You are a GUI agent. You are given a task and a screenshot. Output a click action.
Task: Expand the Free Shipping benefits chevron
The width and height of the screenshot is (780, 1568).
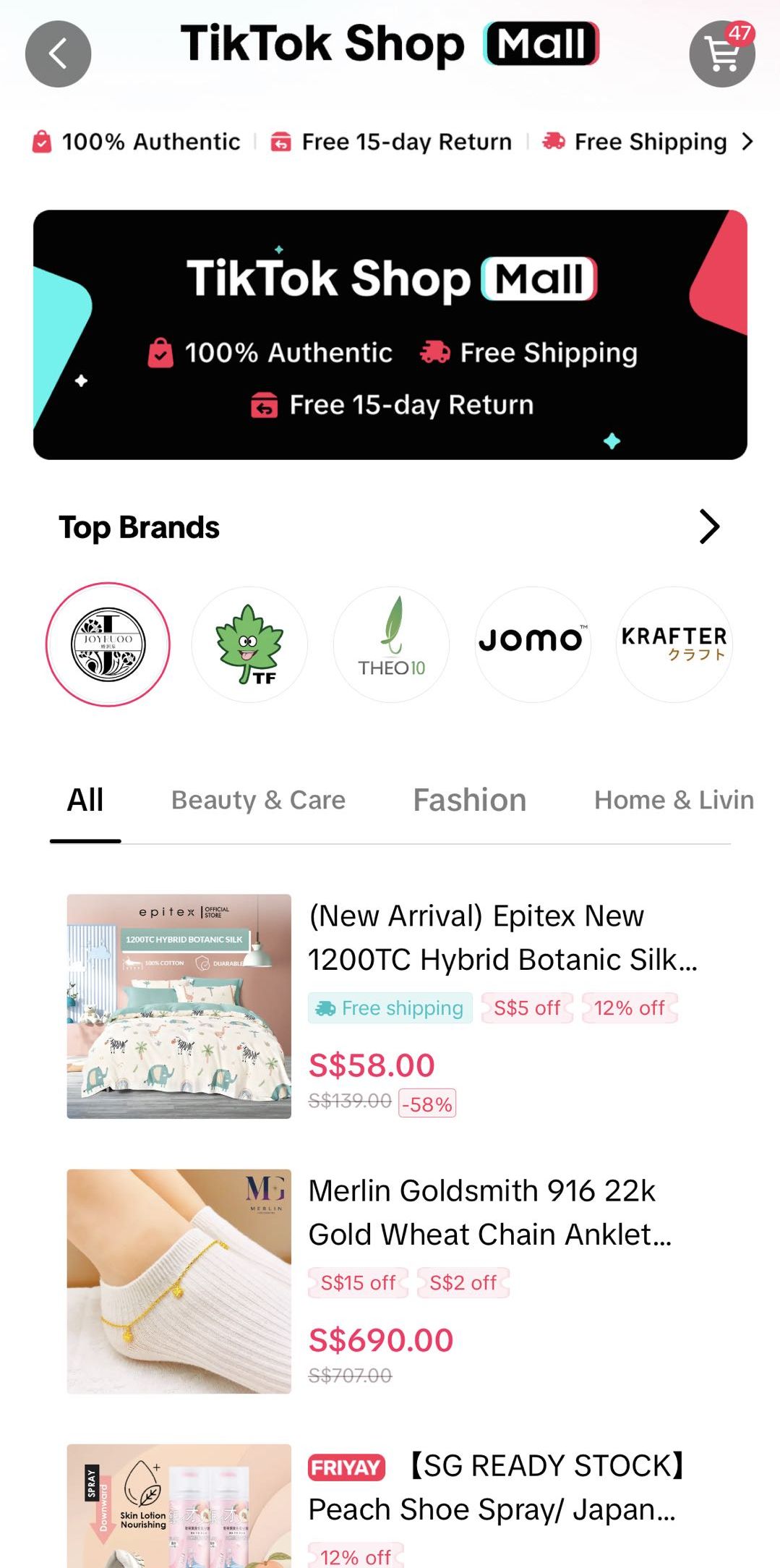(747, 142)
